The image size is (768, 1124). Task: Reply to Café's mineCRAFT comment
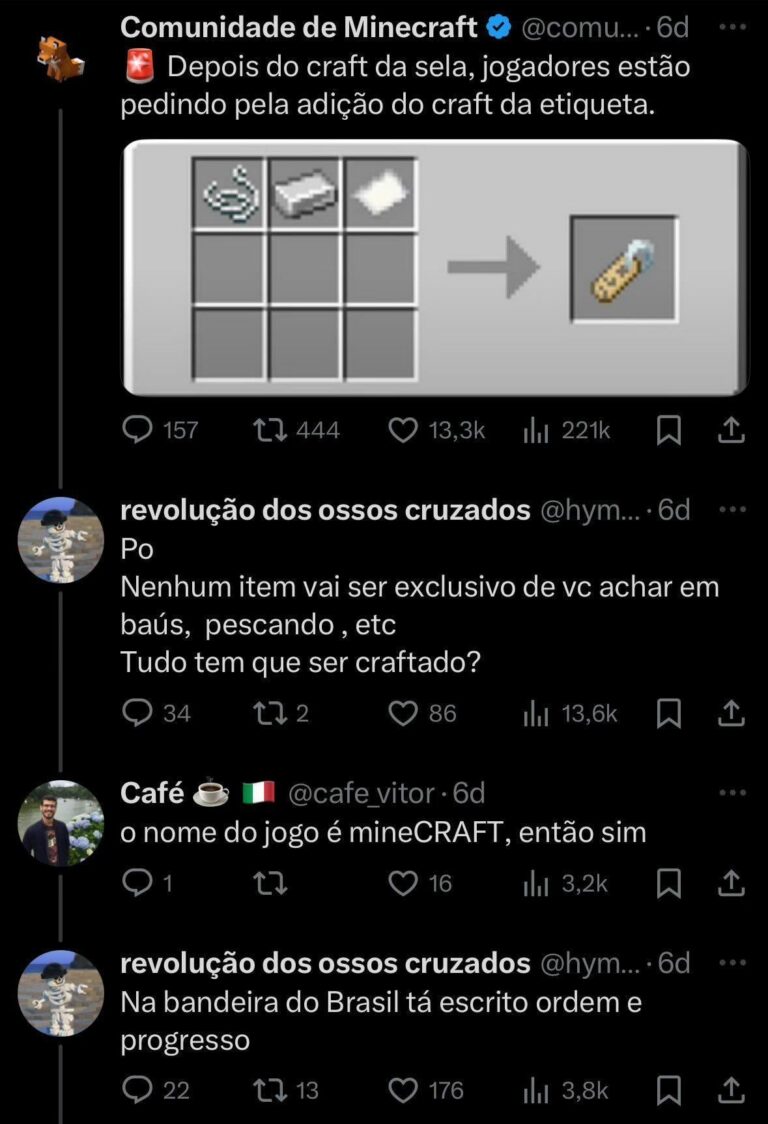pyautogui.click(x=135, y=883)
